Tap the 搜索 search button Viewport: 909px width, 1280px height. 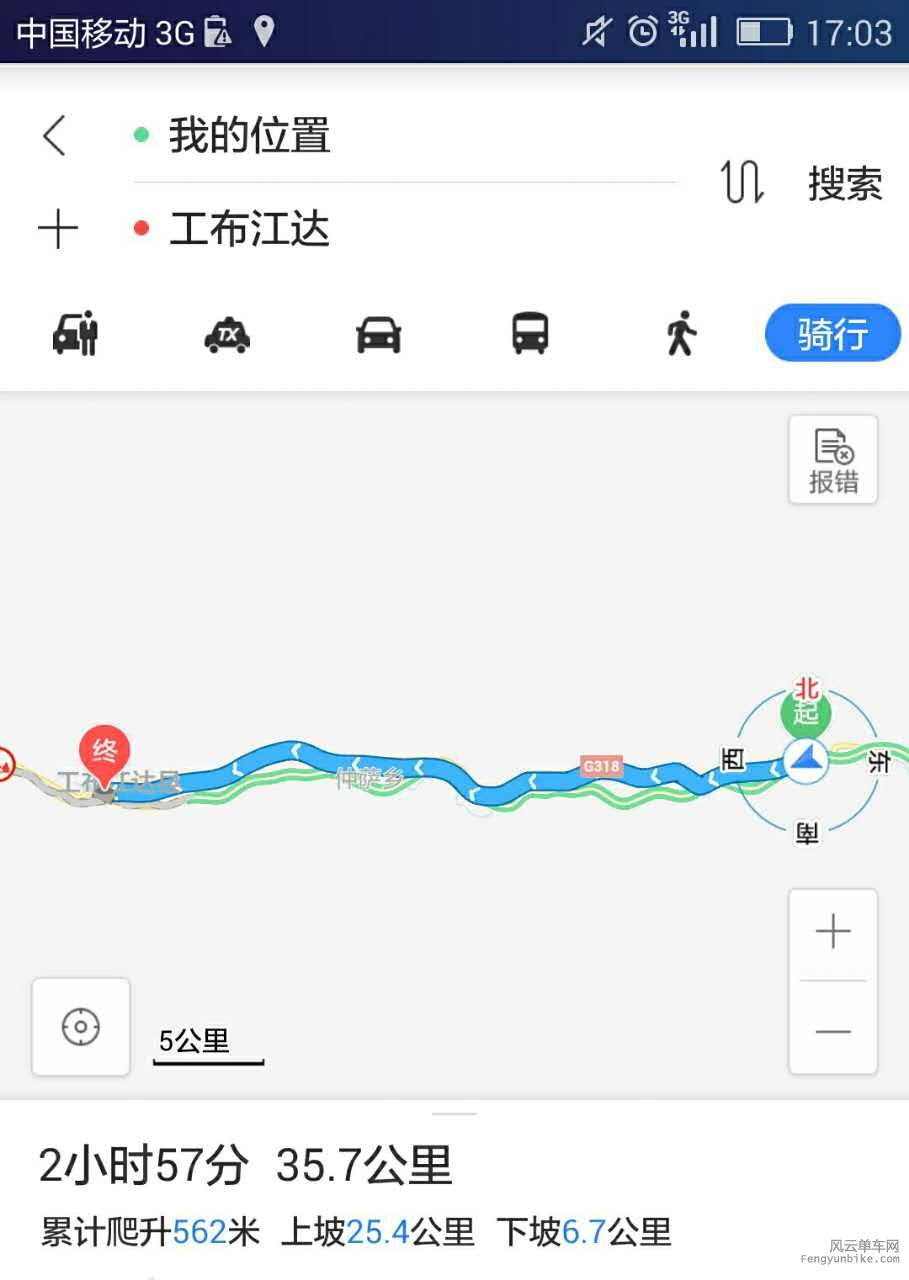tap(845, 184)
